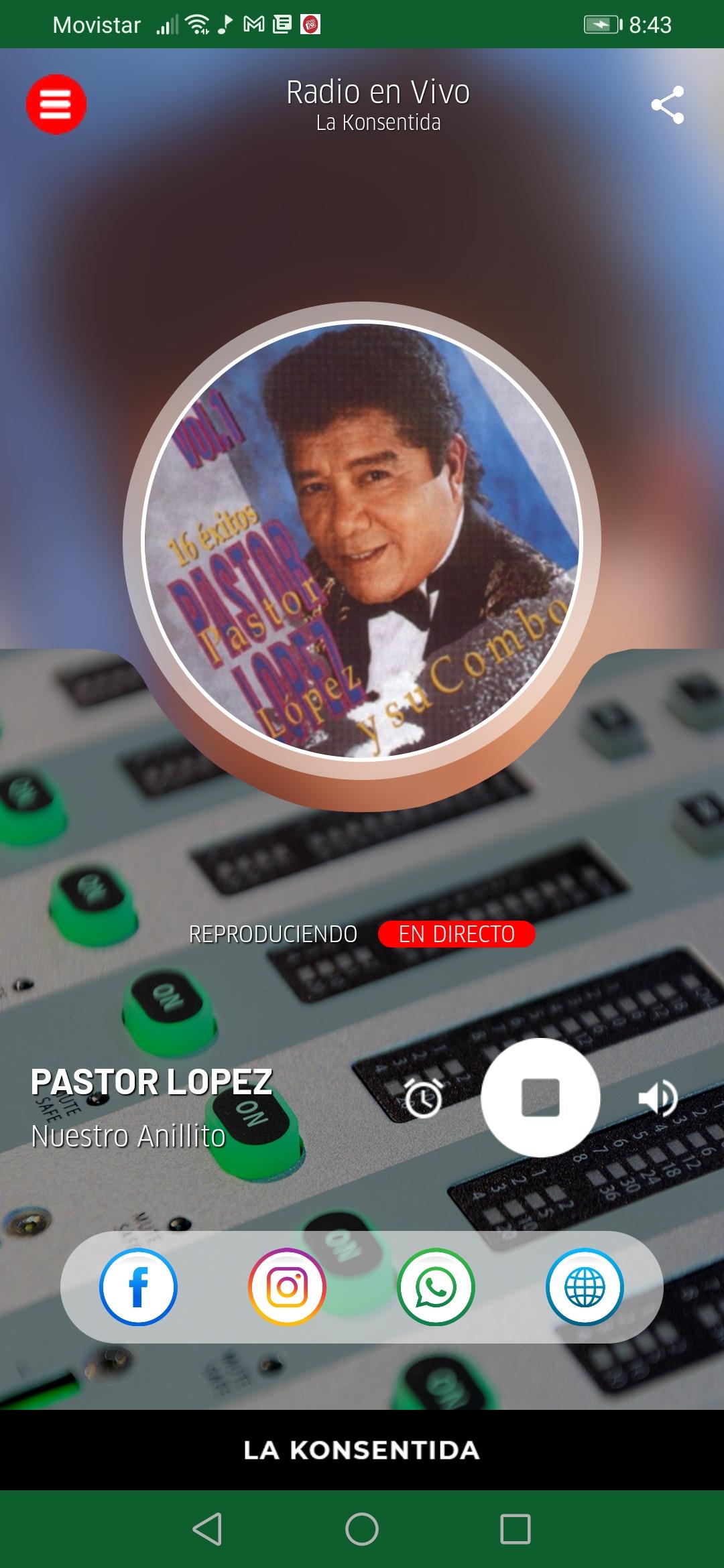This screenshot has width=724, height=1568.
Task: Open the red hamburger menu
Action: pyautogui.click(x=56, y=105)
